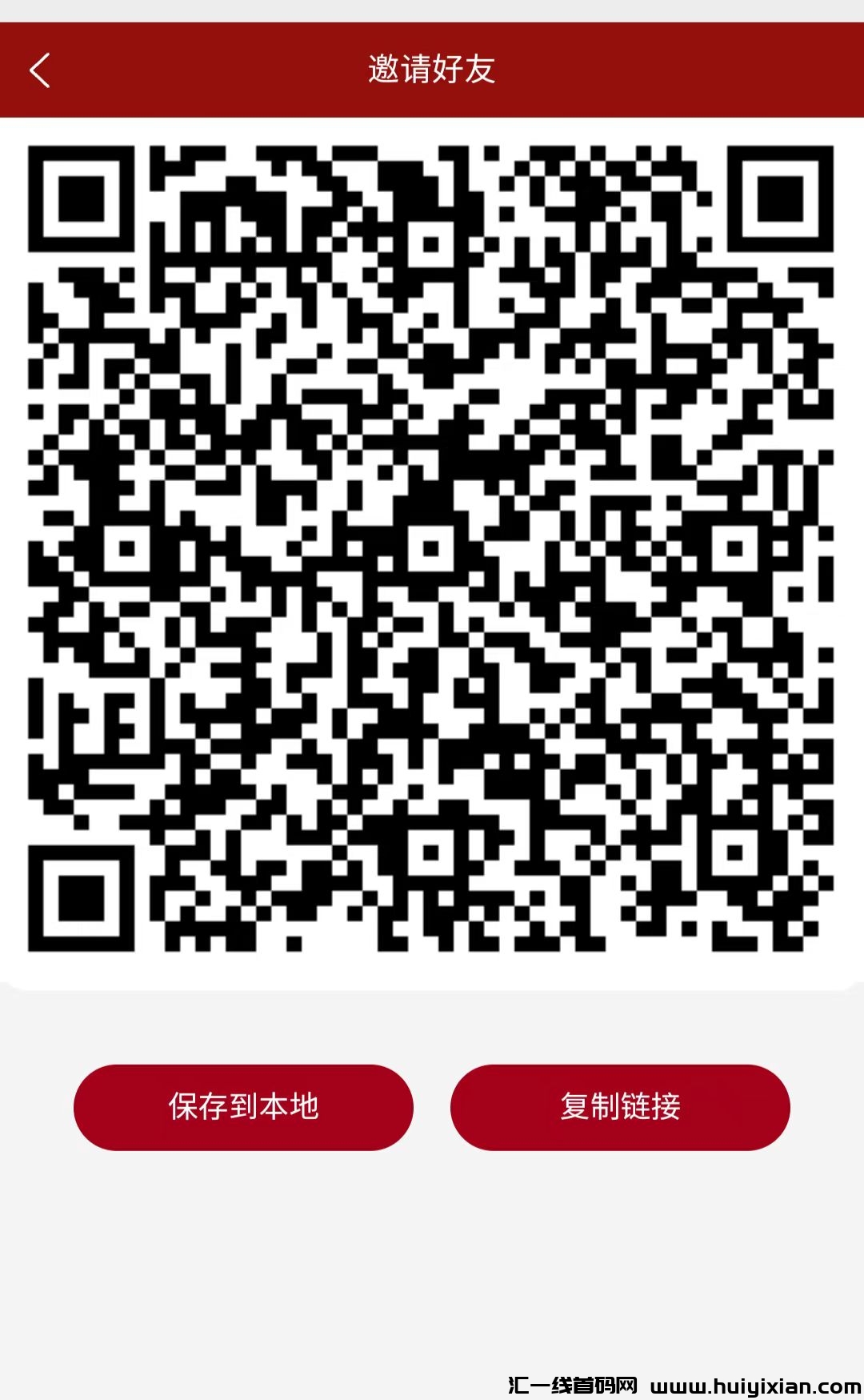The height and width of the screenshot is (1400, 864).
Task: Save the QR code using the left red button
Action: coord(242,1107)
